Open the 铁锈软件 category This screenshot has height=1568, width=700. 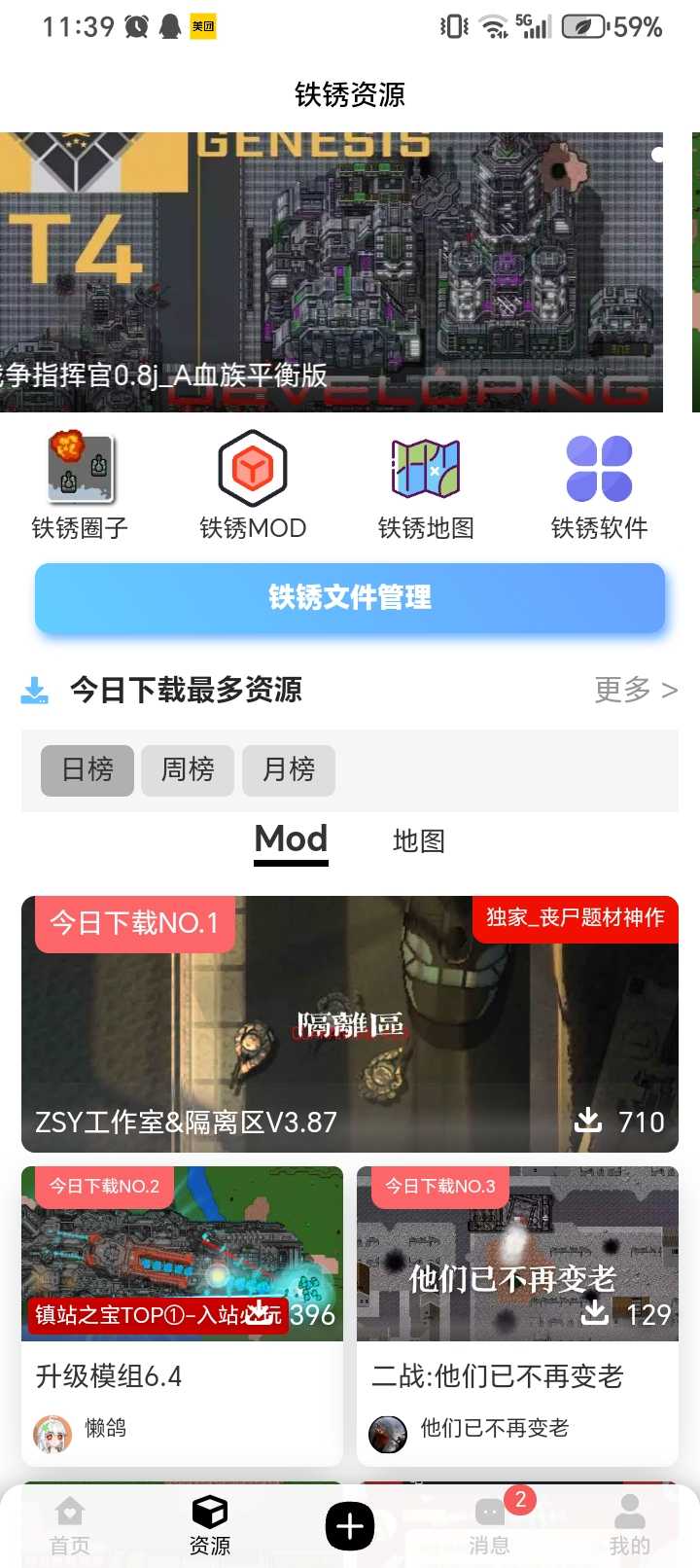(x=599, y=486)
